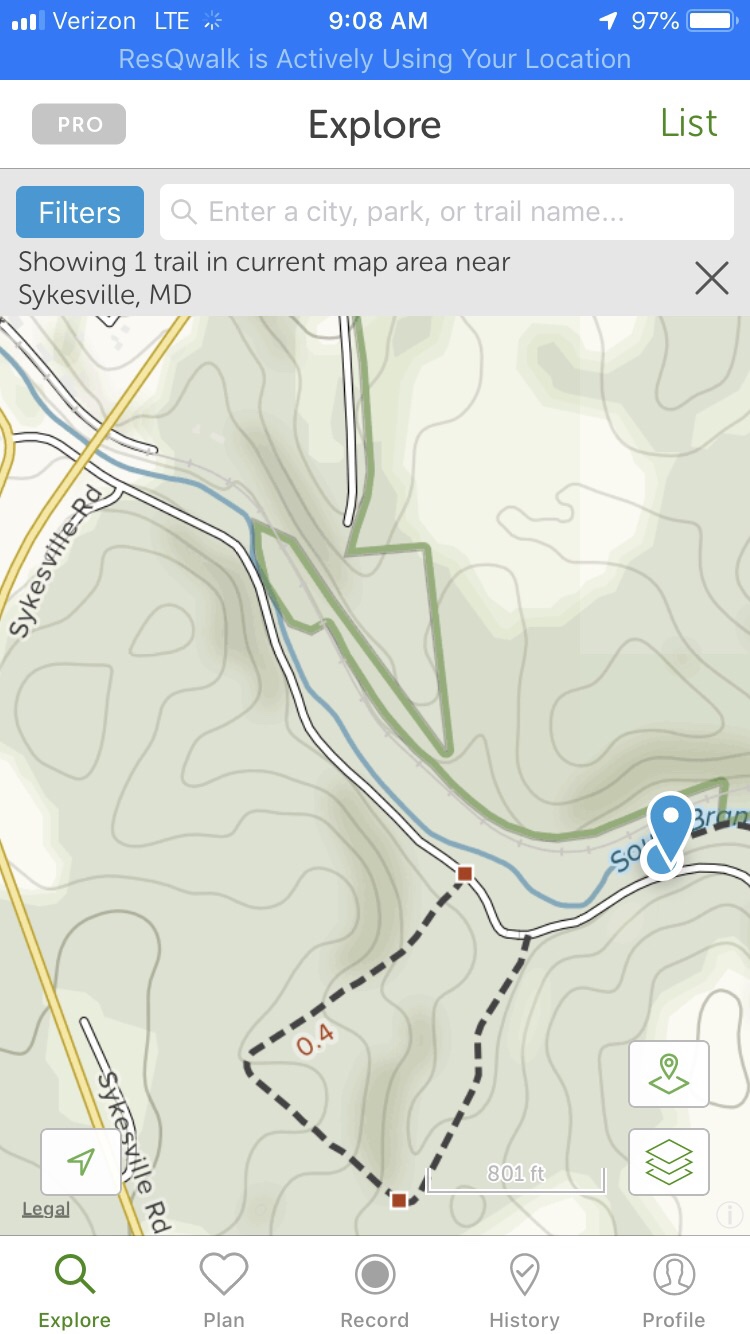Open the History tab
This screenshot has width=750, height=1334.
click(x=524, y=1290)
